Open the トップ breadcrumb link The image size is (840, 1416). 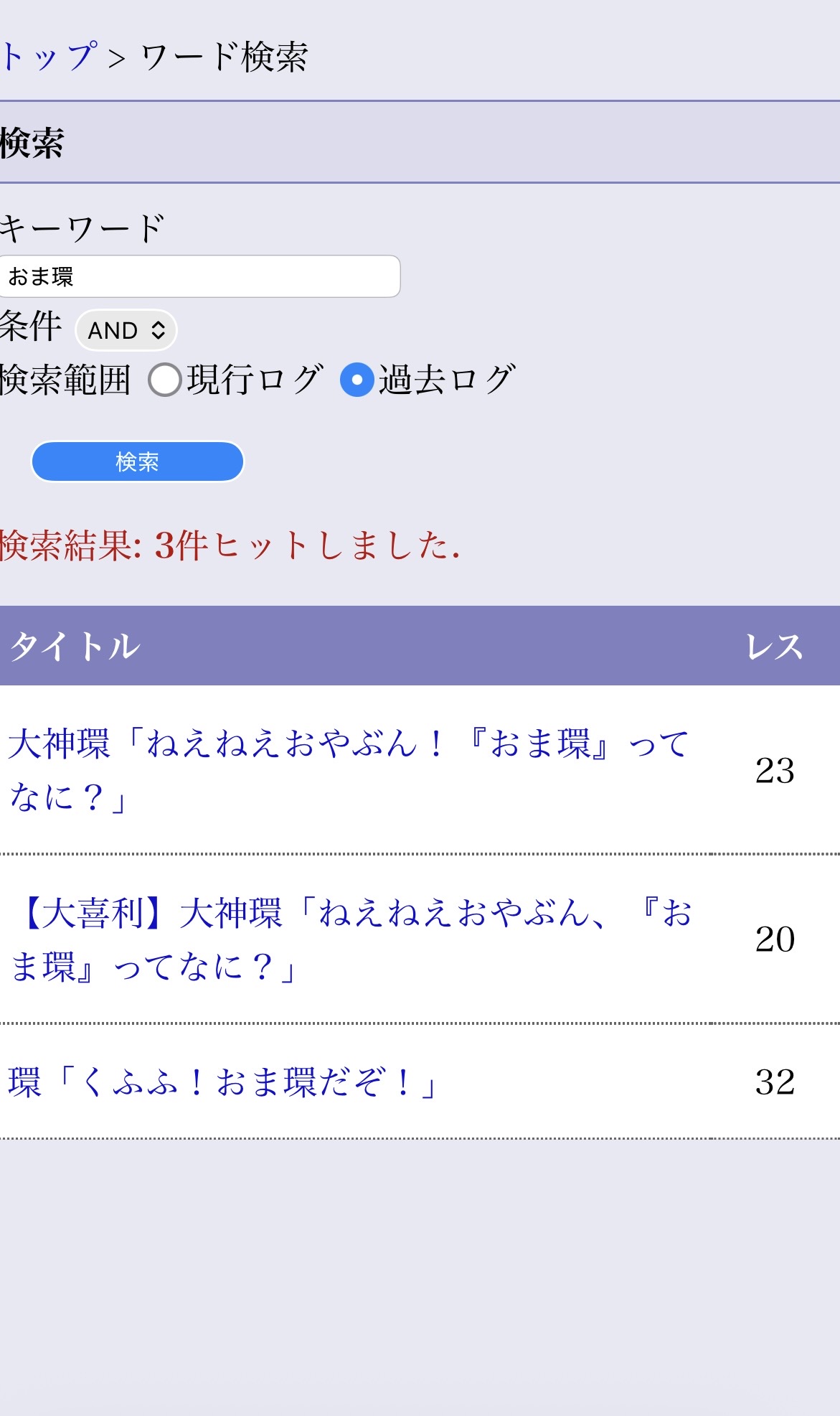pos(49,56)
